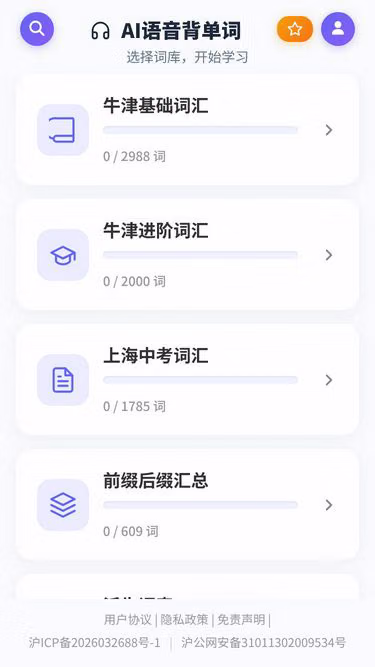Image resolution: width=375 pixels, height=667 pixels.
Task: Open the orange star favorites button
Action: click(x=295, y=29)
